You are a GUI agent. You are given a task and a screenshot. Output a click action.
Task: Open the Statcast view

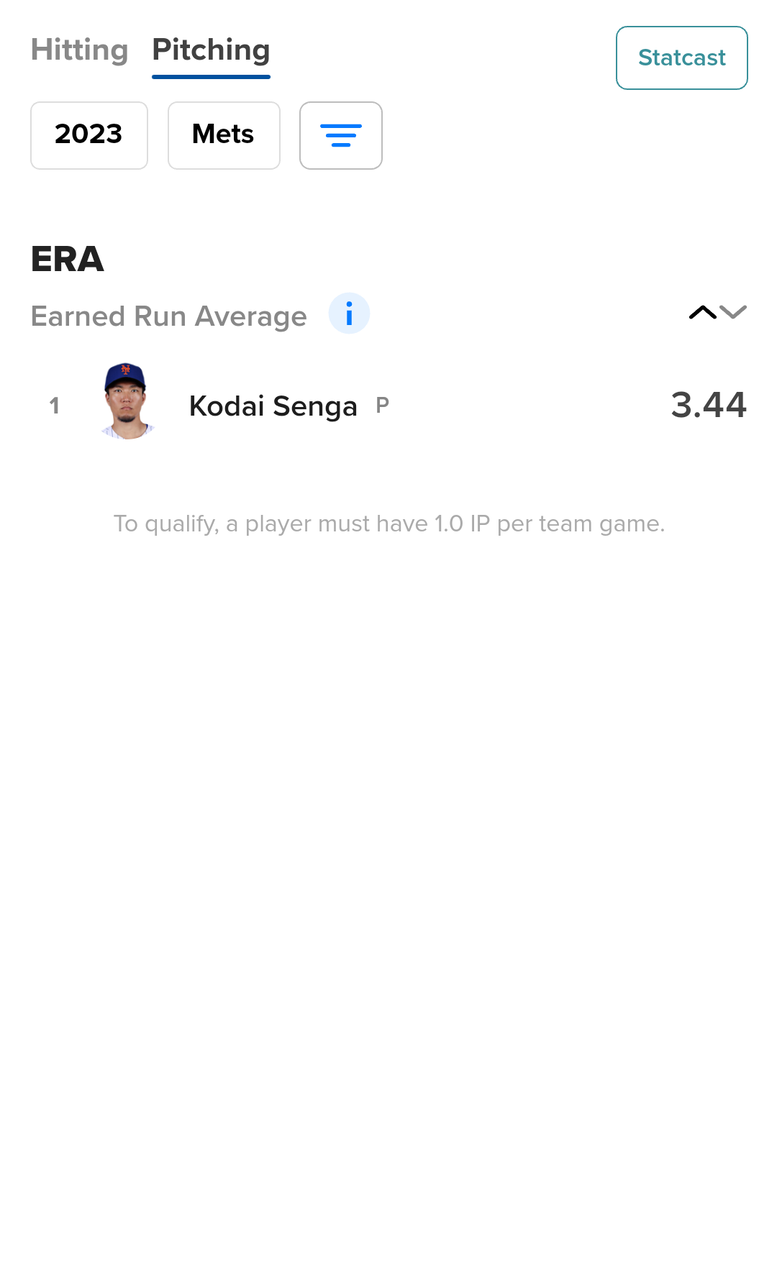[x=682, y=58]
